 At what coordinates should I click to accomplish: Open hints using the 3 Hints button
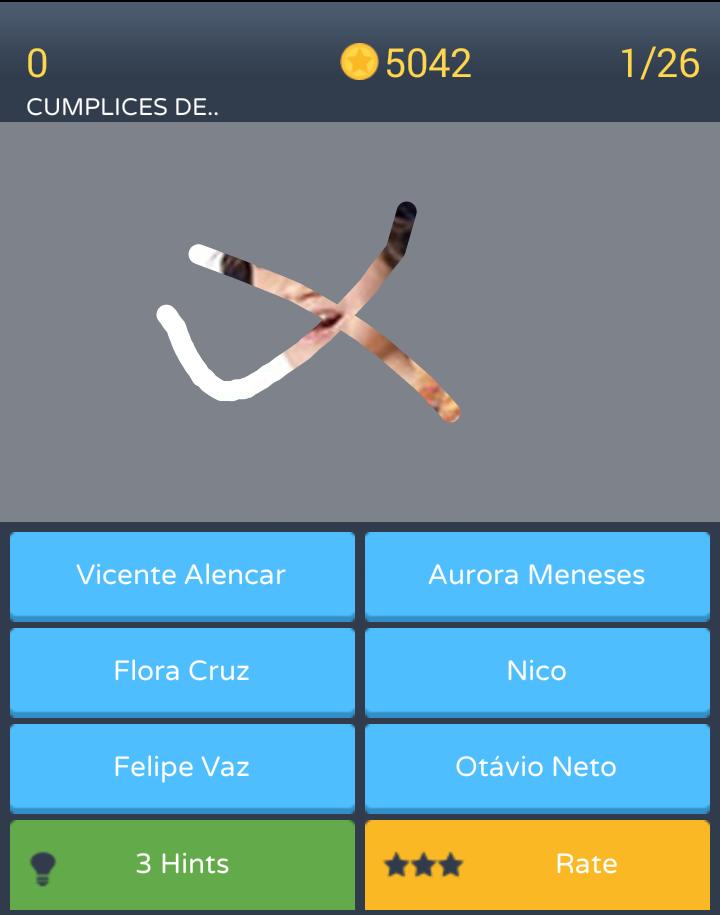tap(182, 863)
